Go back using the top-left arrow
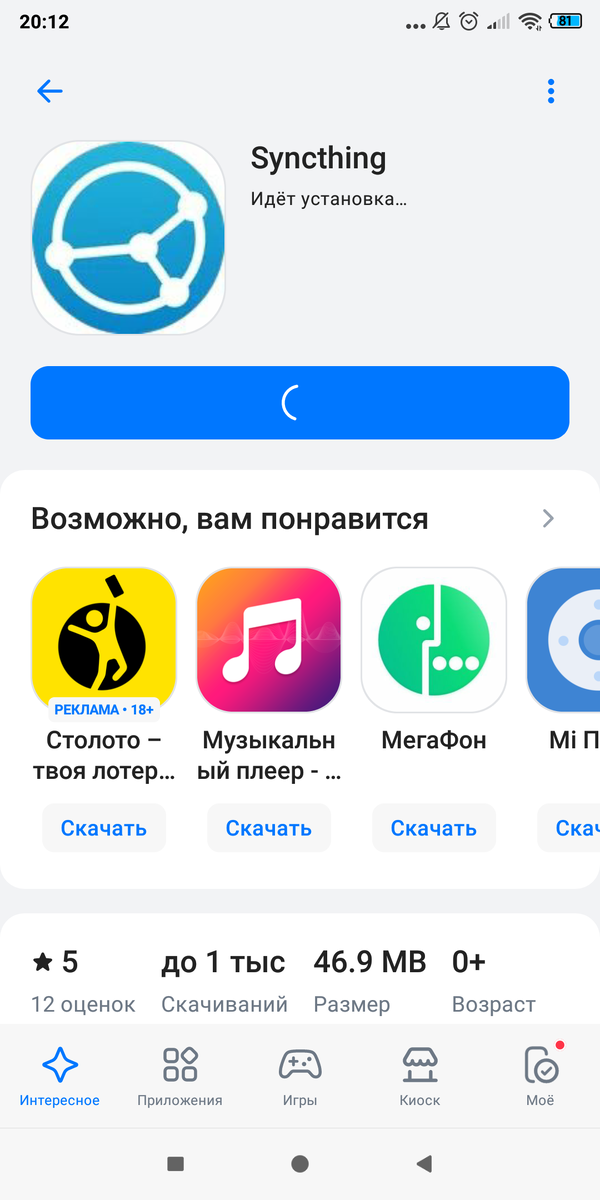The width and height of the screenshot is (600, 1200). coord(49,92)
